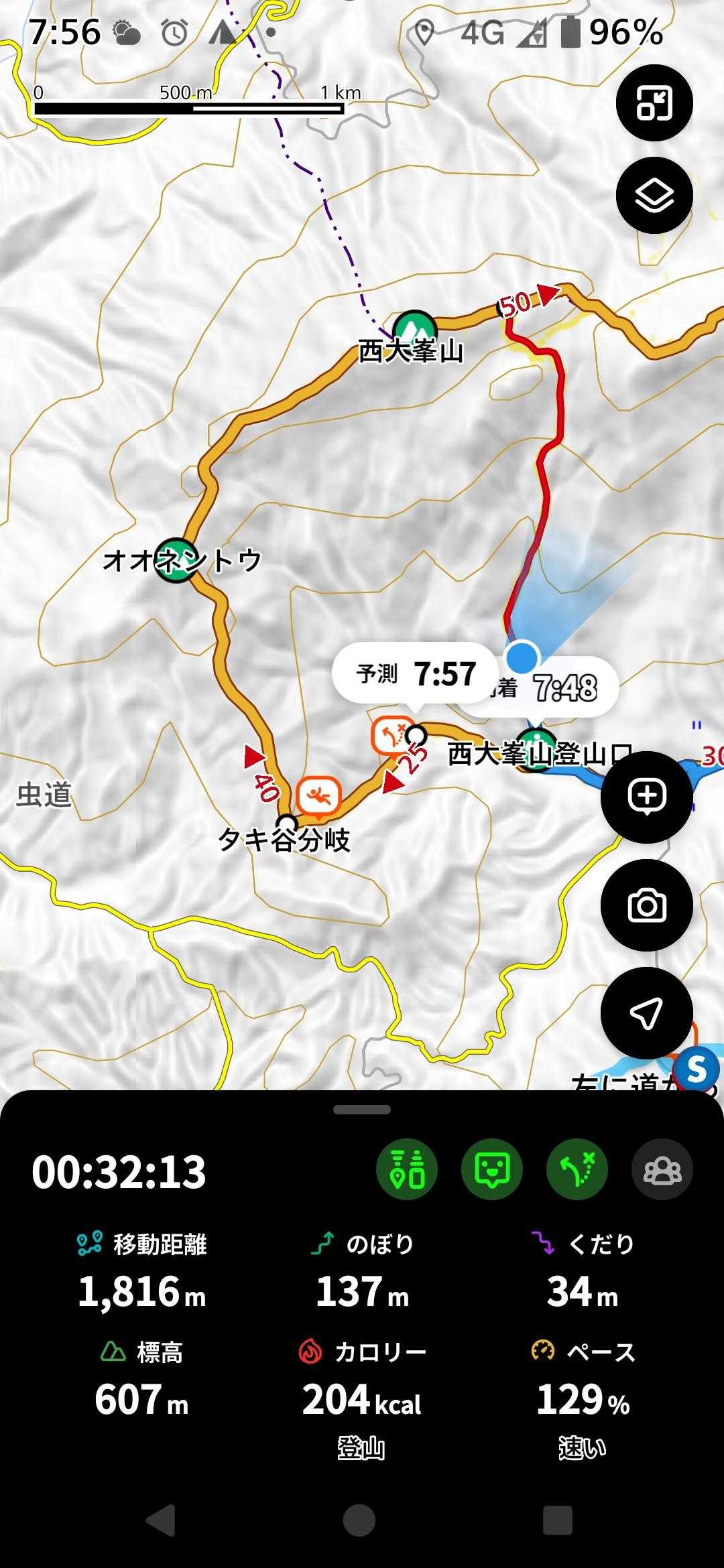Toggle the landmark arrival times icon
The image size is (724, 1568).
click(x=407, y=1169)
